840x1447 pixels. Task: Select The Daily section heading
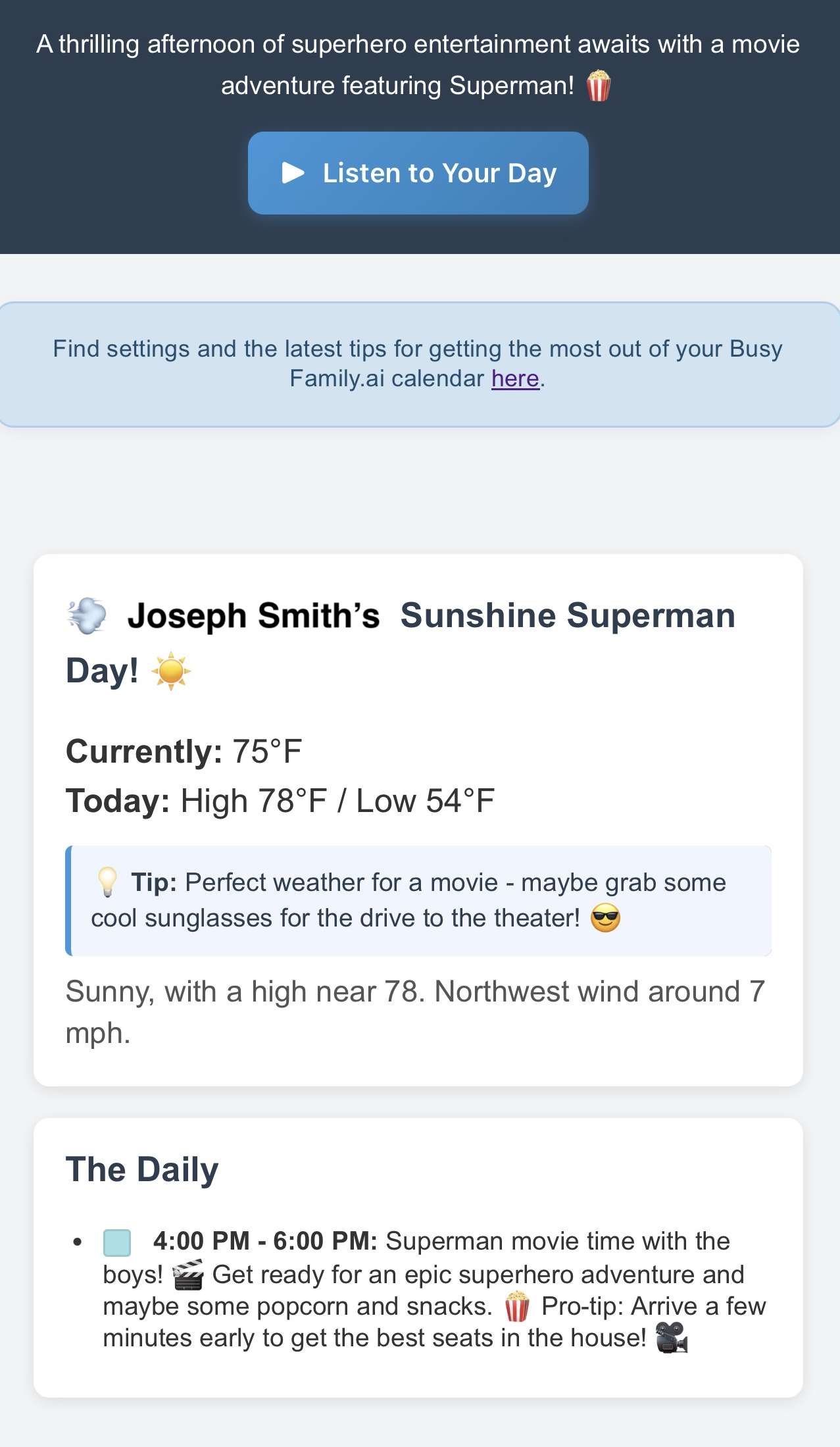point(142,1169)
